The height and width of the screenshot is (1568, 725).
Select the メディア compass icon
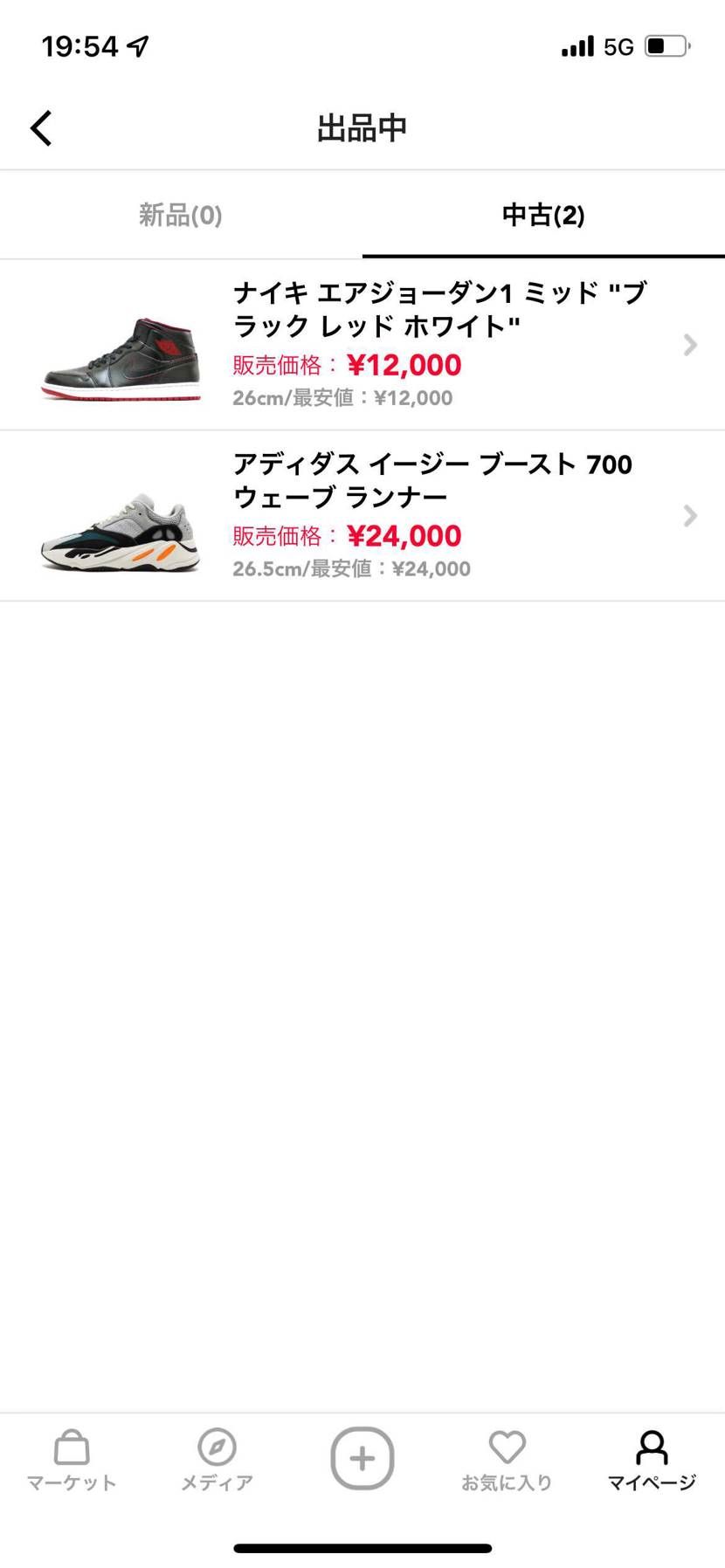pos(216,1456)
